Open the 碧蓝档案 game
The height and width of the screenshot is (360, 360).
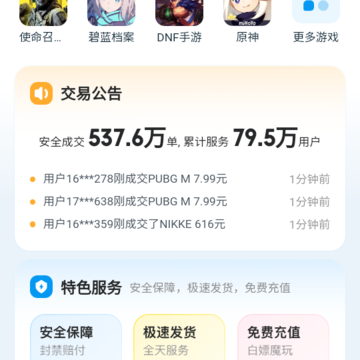(111, 13)
